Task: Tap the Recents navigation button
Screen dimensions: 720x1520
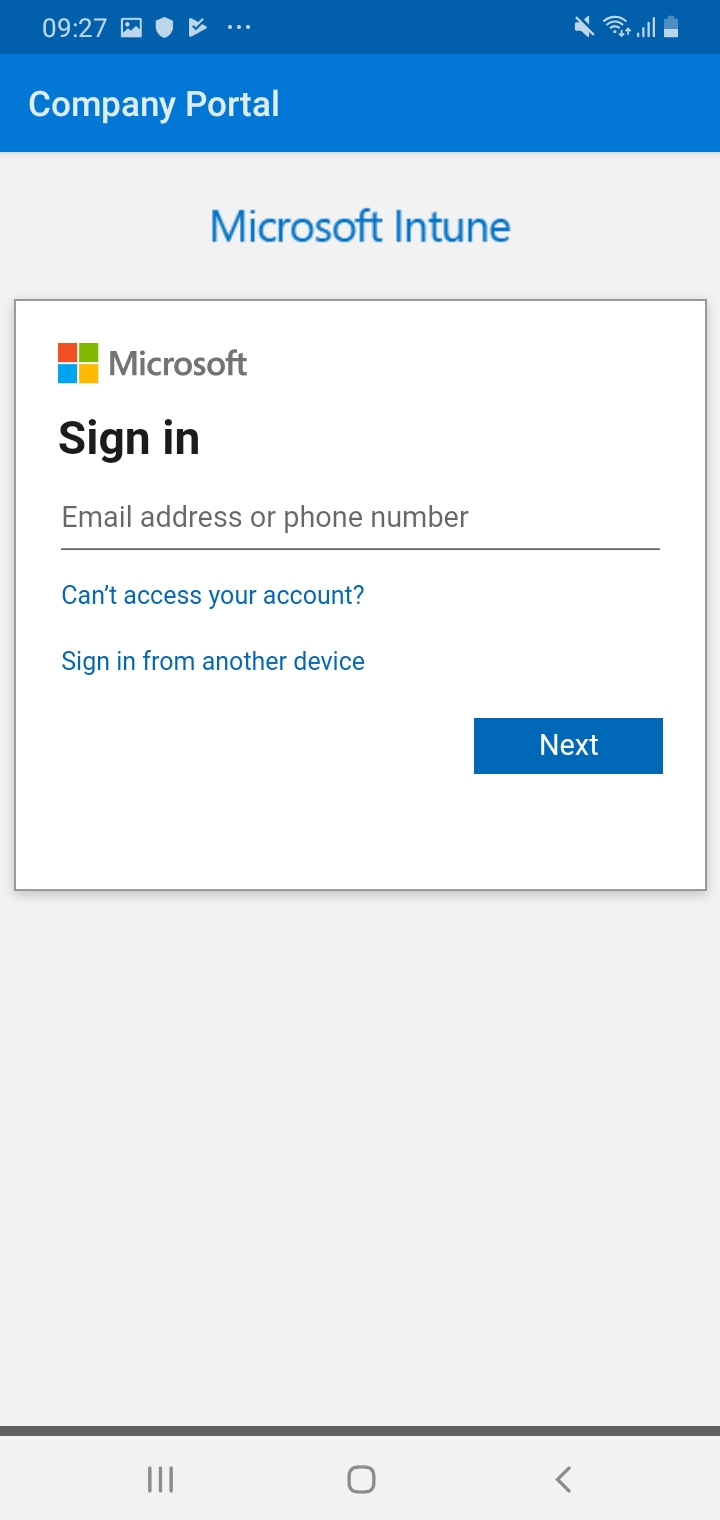Action: [x=160, y=1478]
